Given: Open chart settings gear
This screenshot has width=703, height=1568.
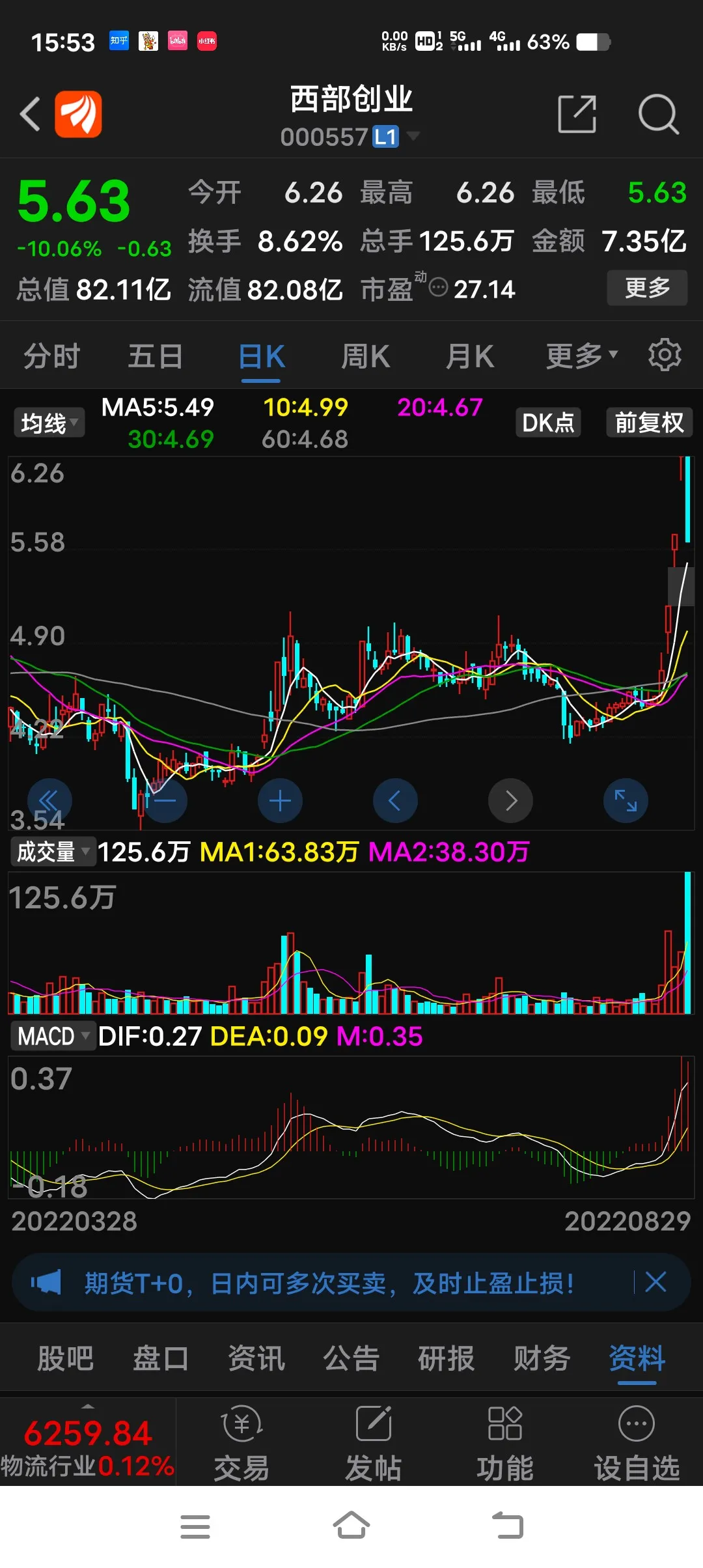Looking at the screenshot, I should point(665,356).
